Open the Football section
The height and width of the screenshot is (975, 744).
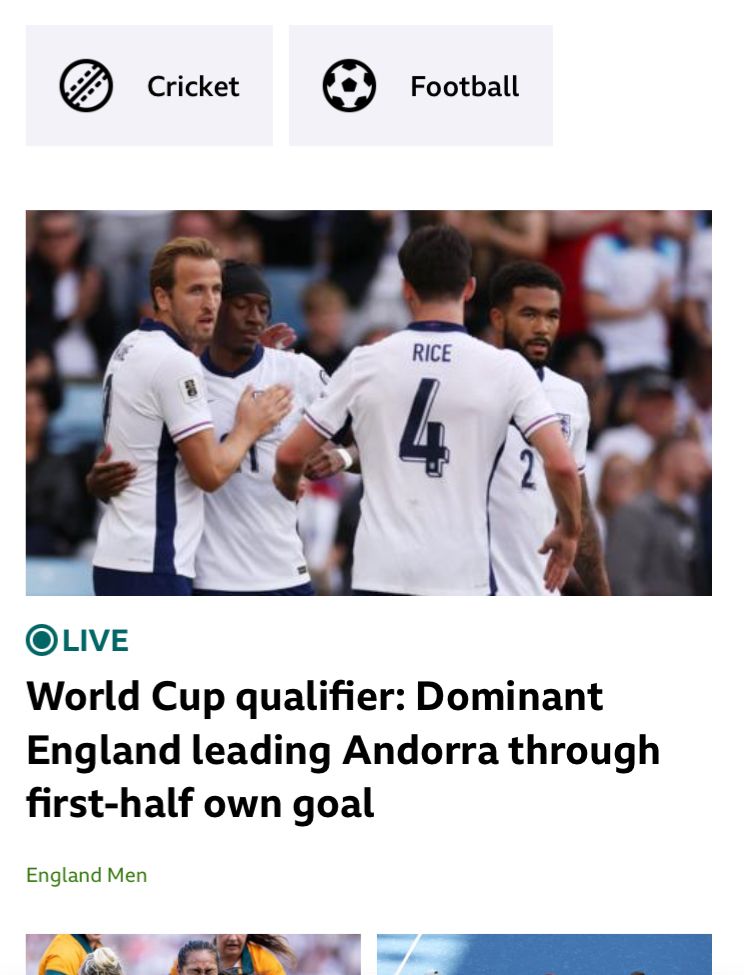pos(421,86)
